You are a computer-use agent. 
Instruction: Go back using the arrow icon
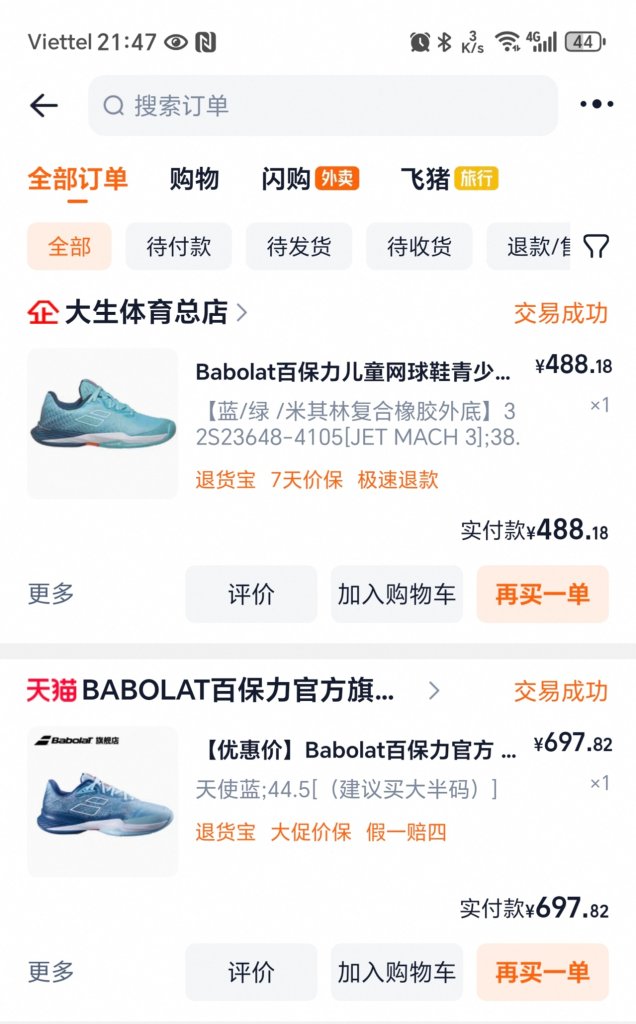[x=44, y=105]
